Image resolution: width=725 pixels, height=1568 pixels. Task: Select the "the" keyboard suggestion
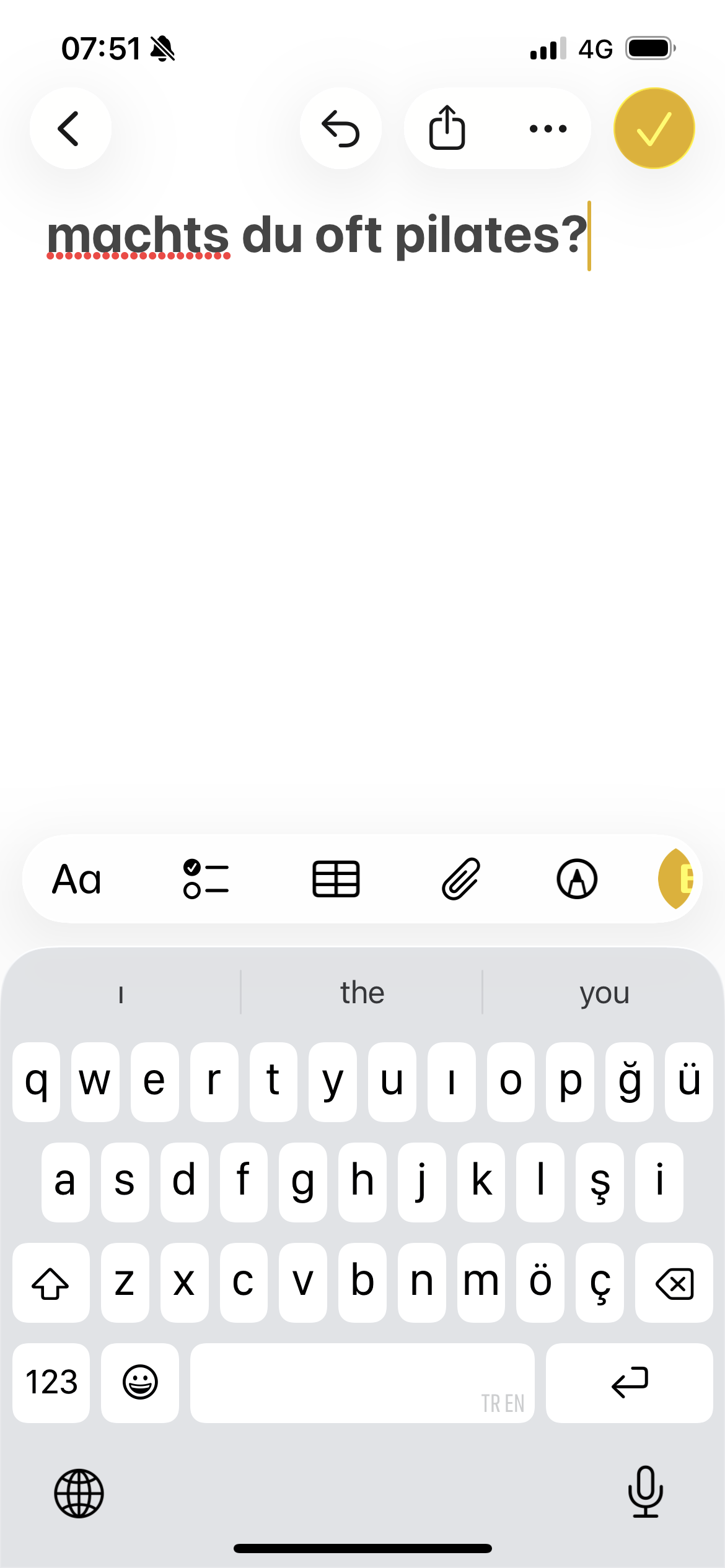click(x=362, y=993)
